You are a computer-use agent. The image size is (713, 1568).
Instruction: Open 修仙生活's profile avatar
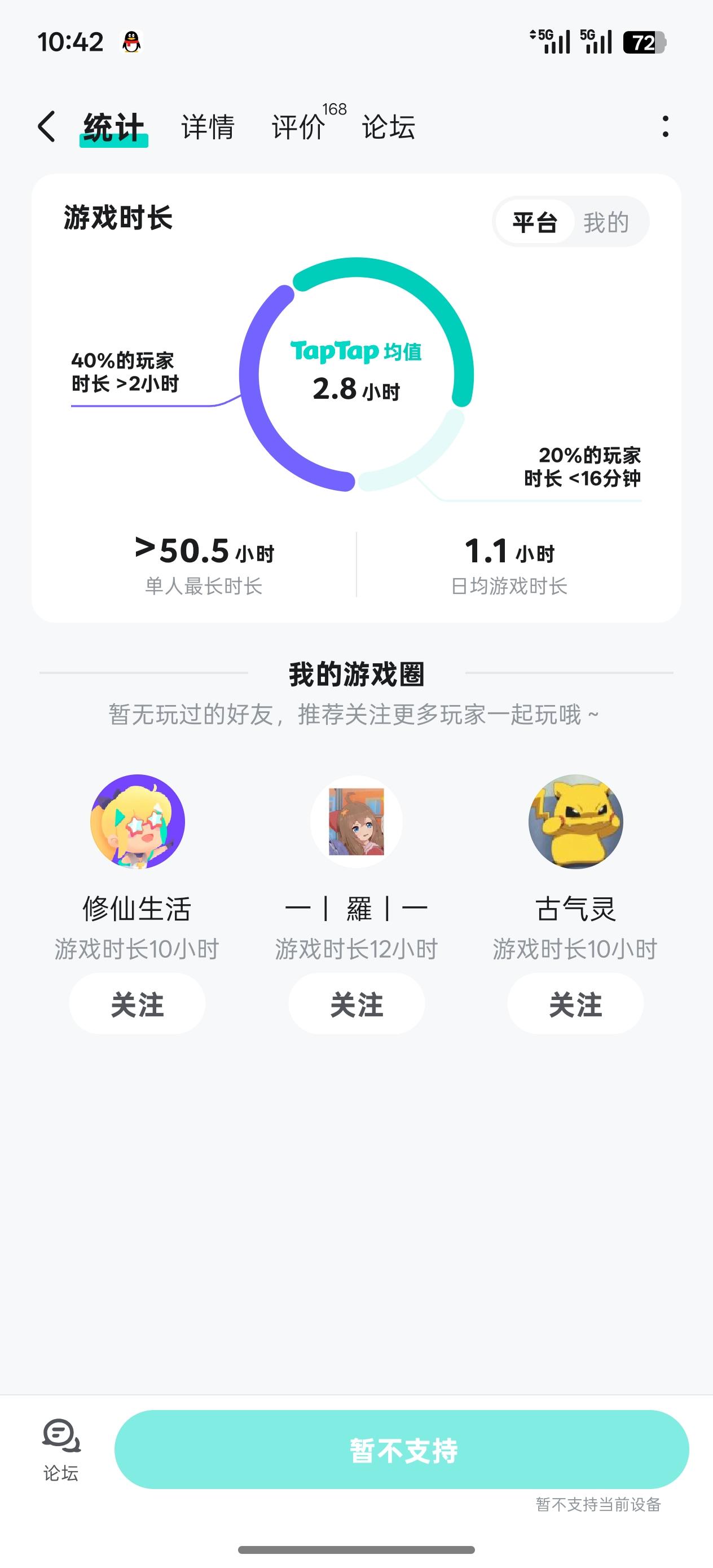(138, 821)
